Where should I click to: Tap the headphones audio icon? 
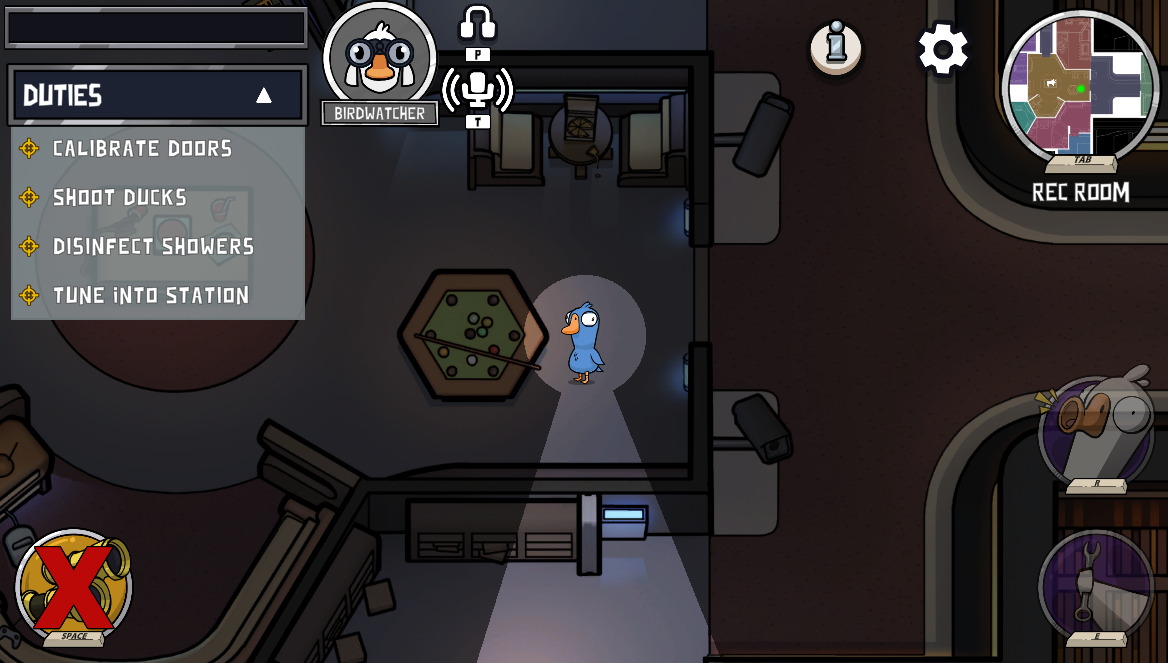[x=478, y=24]
